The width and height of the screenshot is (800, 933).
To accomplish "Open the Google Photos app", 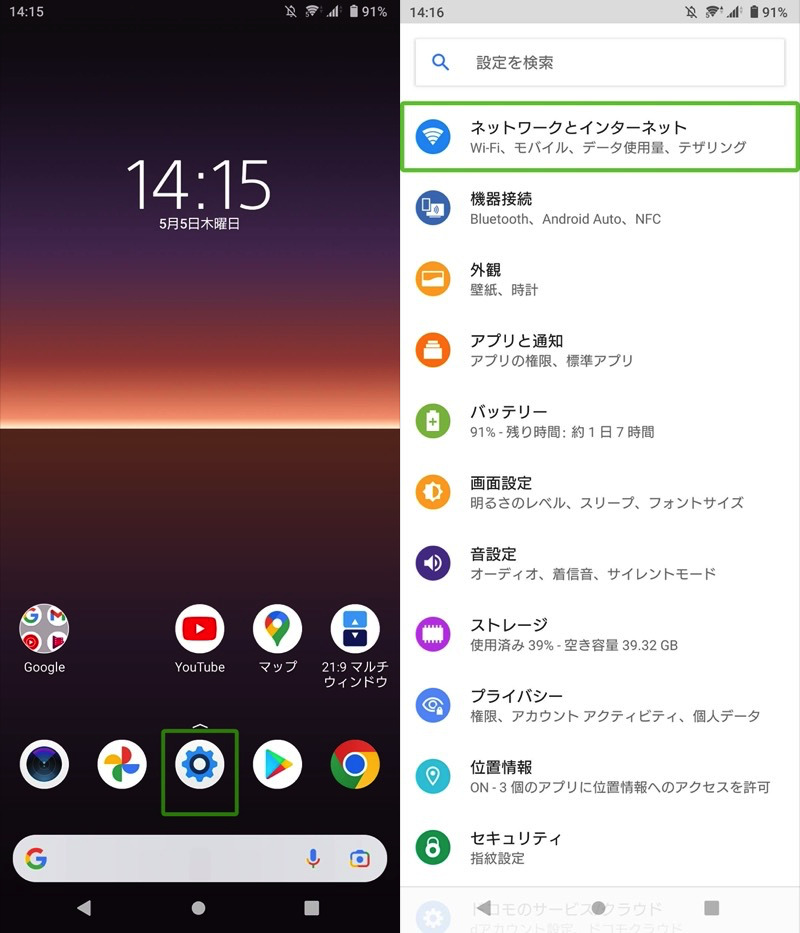I will [x=122, y=765].
